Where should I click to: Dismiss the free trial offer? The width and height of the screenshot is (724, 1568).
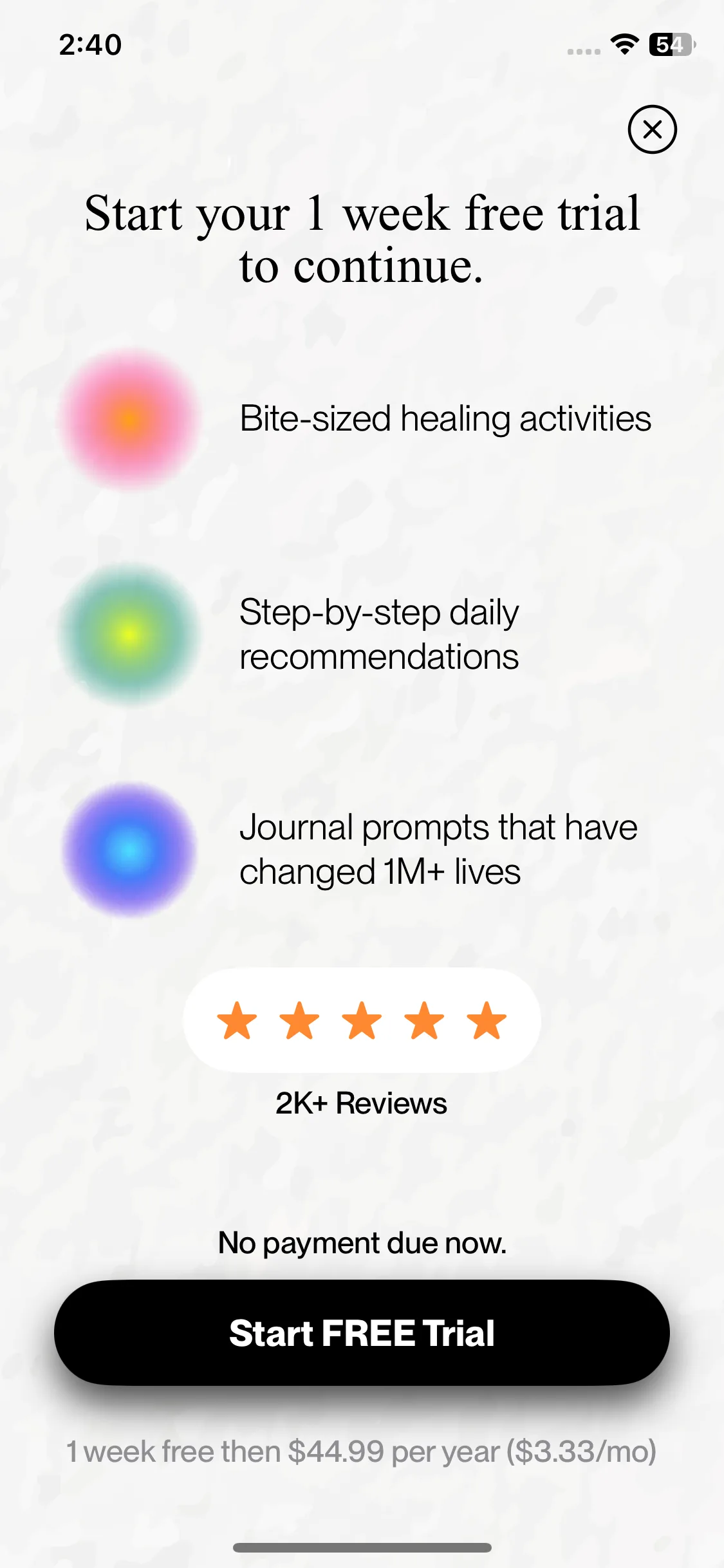click(652, 129)
